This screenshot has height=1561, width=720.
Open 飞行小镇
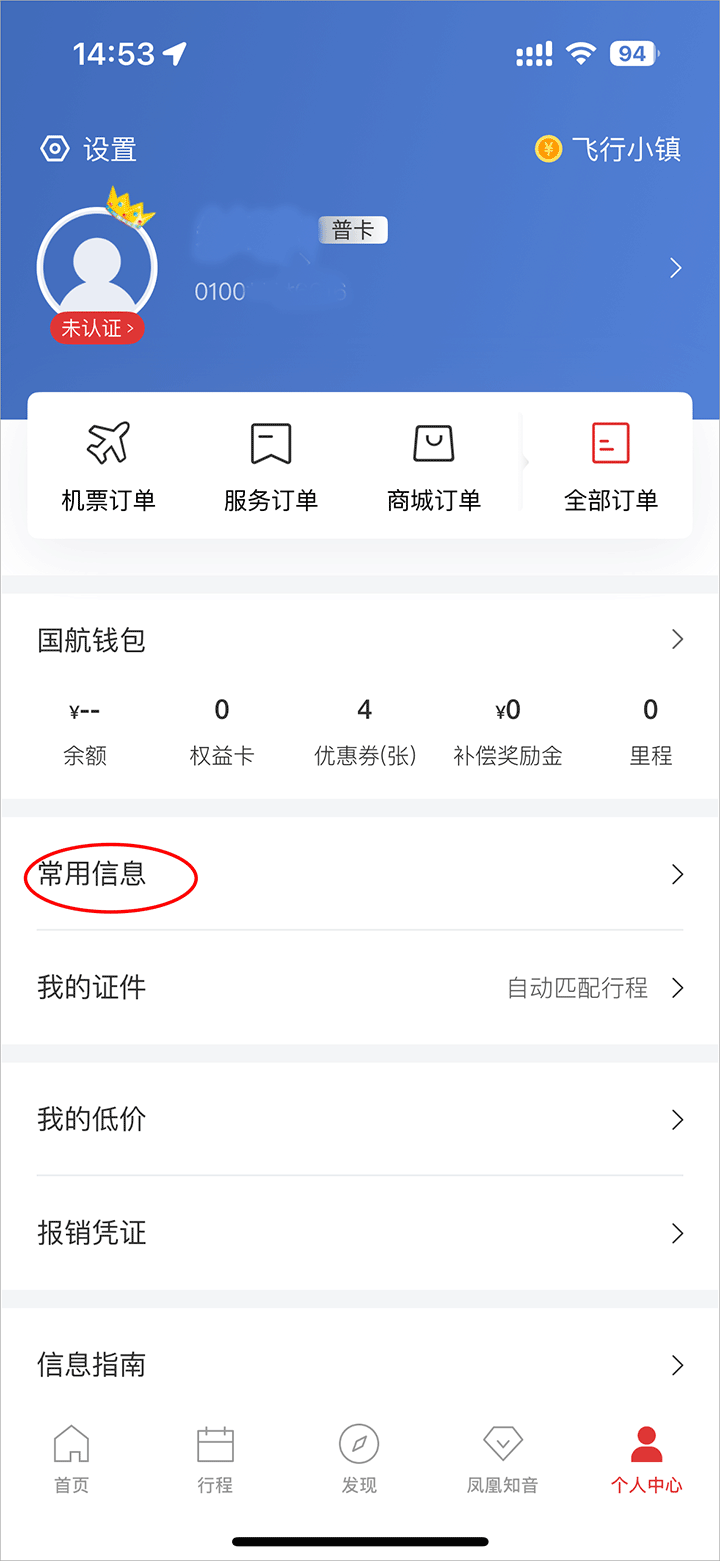click(608, 150)
